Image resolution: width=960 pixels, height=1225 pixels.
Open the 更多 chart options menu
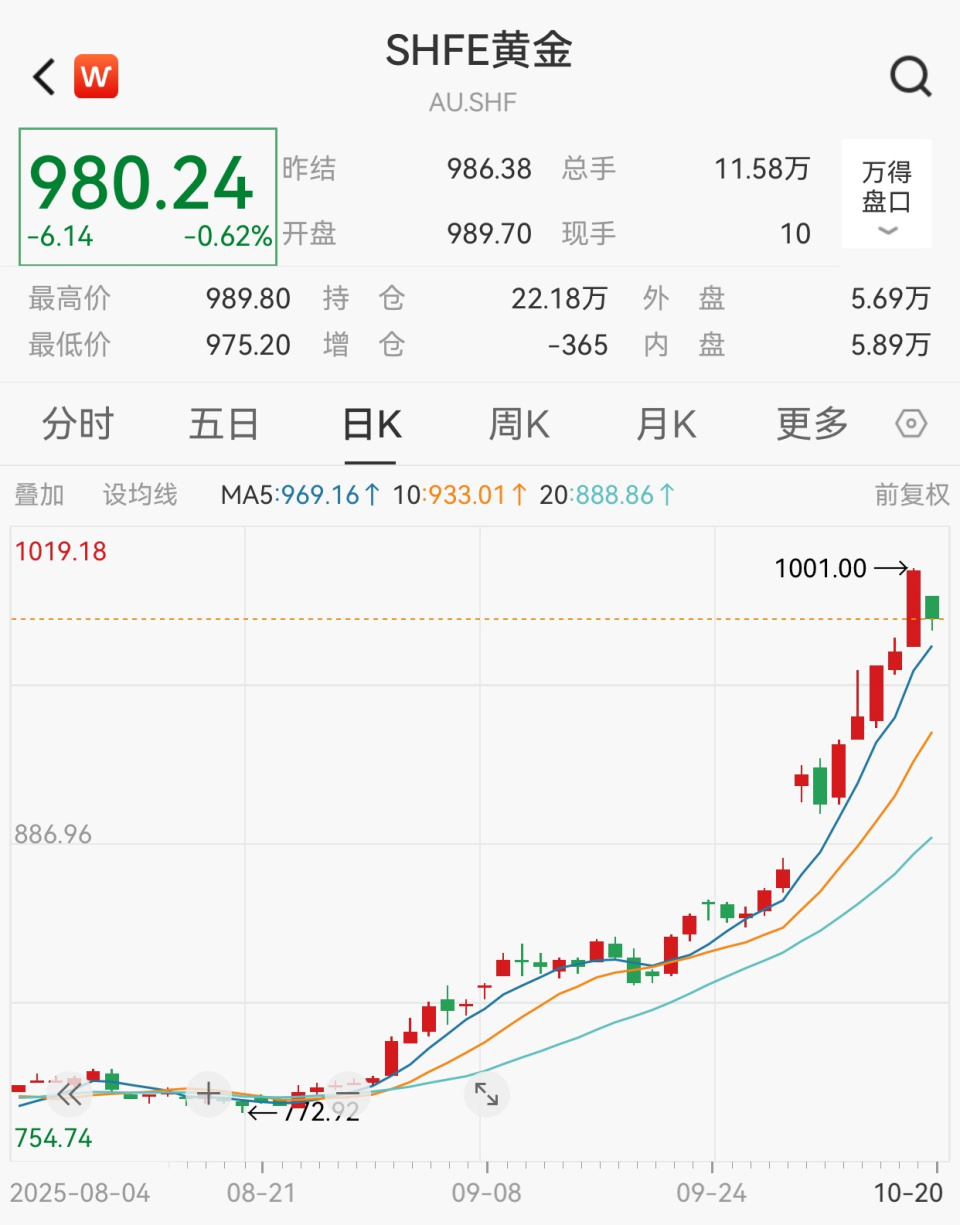coord(812,423)
